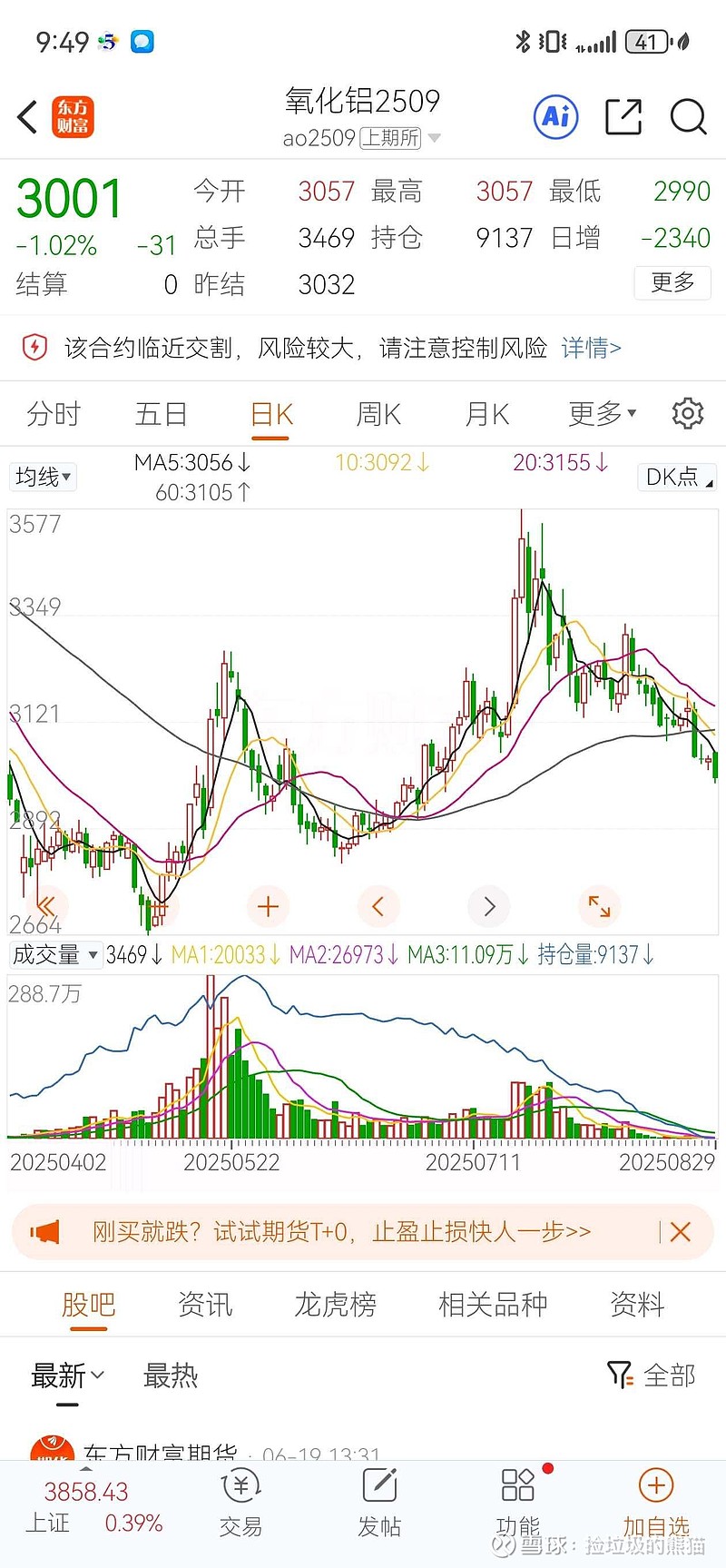The height and width of the screenshot is (1568, 726).
Task: Expand the chart to fullscreen
Action: pyautogui.click(x=599, y=906)
